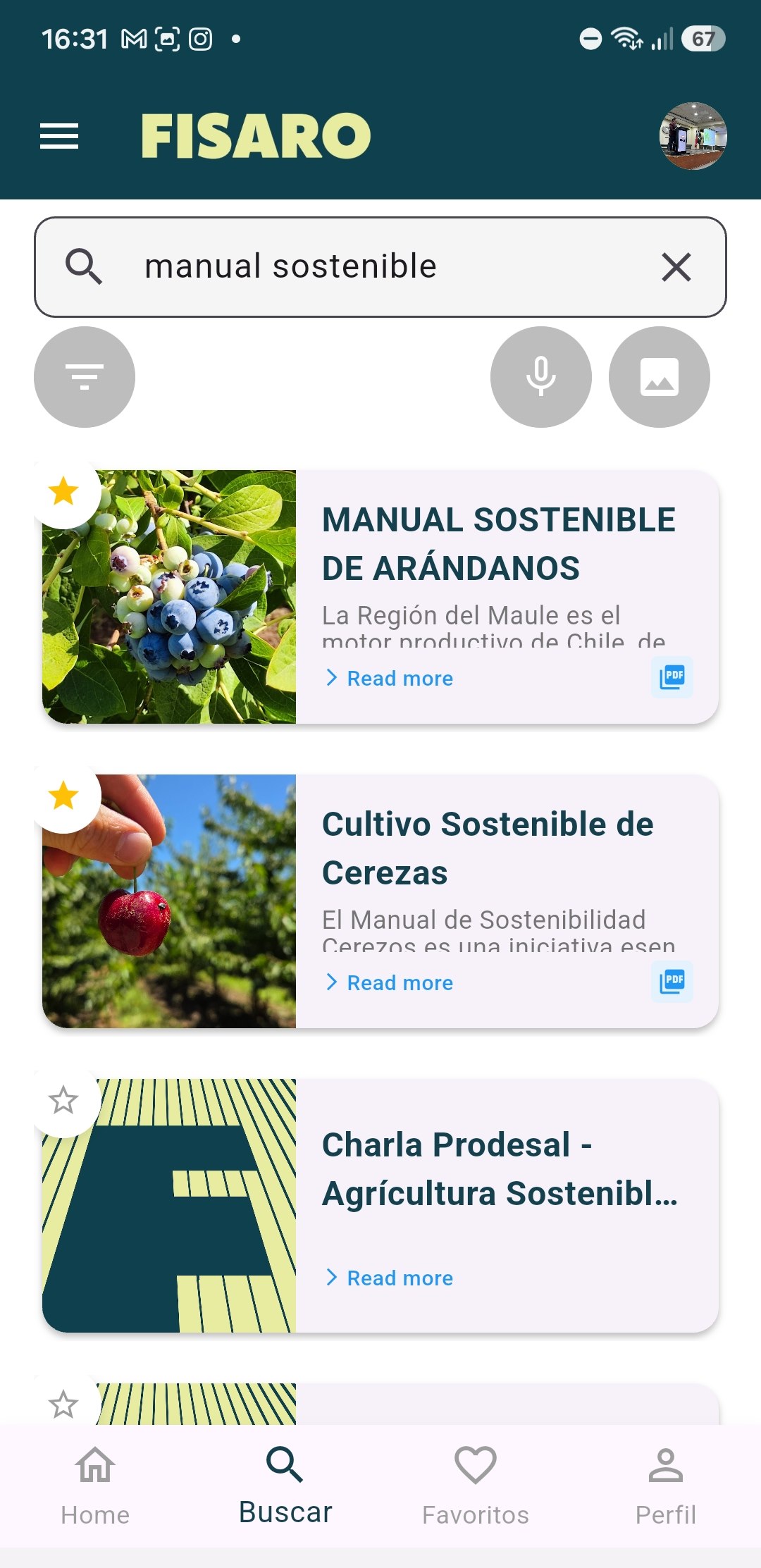The width and height of the screenshot is (761, 1568).
Task: Favorite the Charla Prodesal result
Action: (63, 1100)
